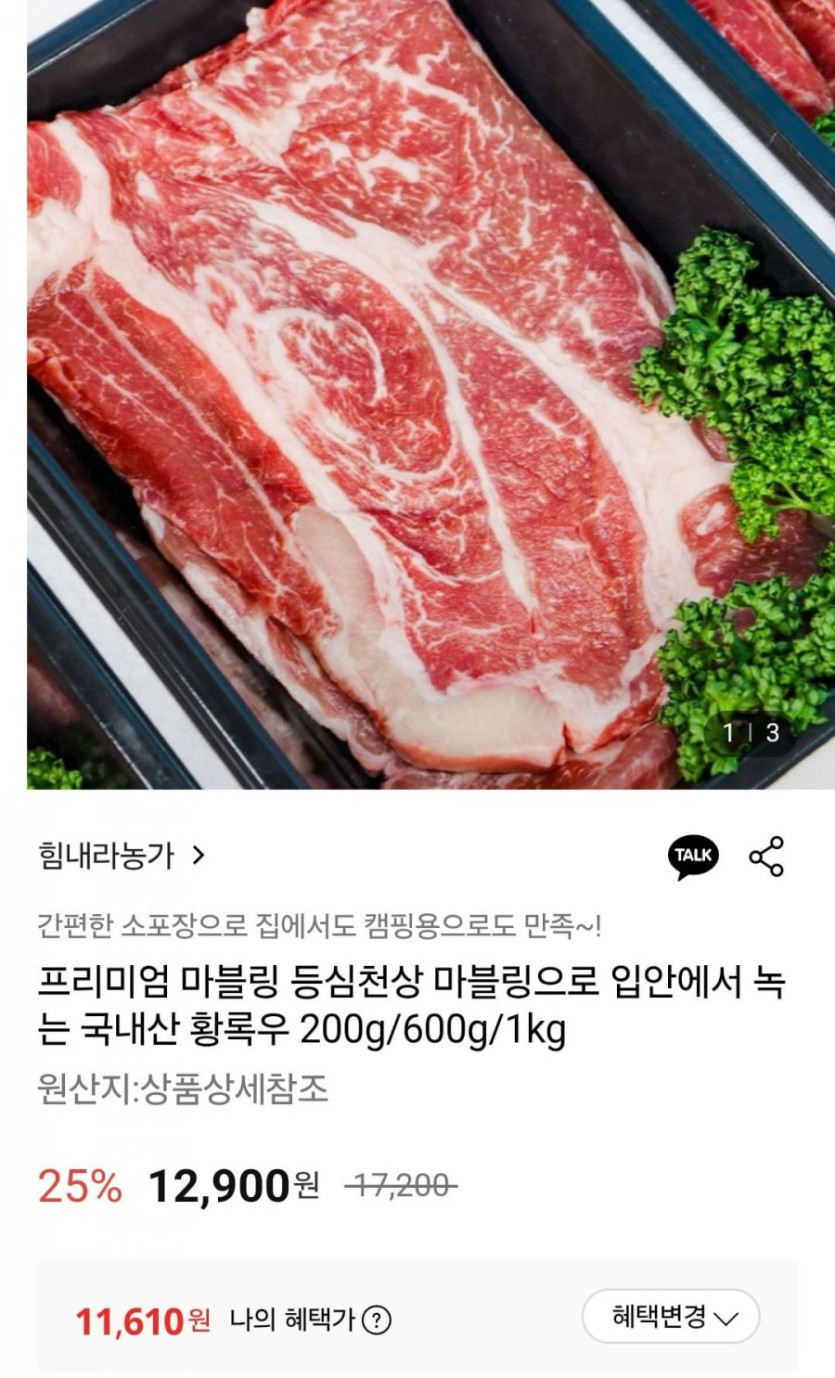This screenshot has height=1378, width=835.
Task: Select the 12,900원 sale price
Action: point(231,1186)
